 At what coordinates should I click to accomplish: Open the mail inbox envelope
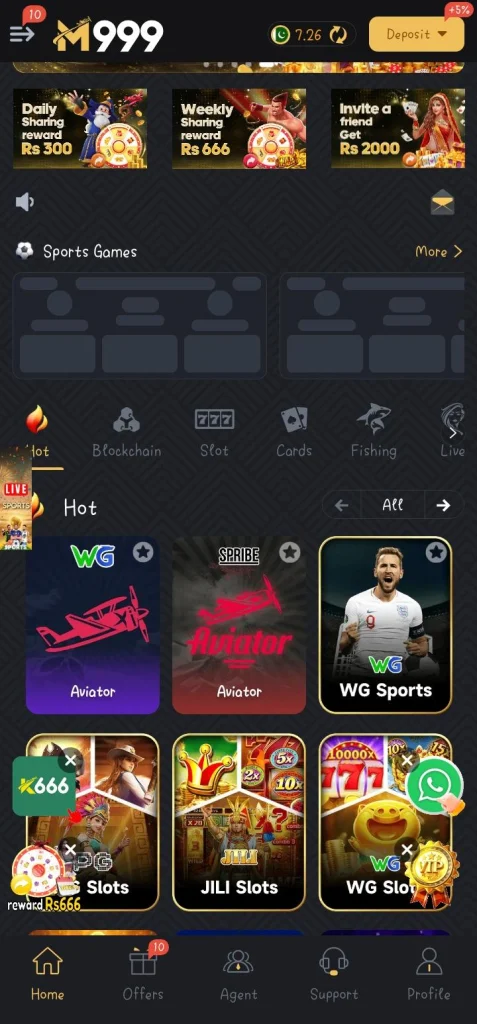point(442,202)
